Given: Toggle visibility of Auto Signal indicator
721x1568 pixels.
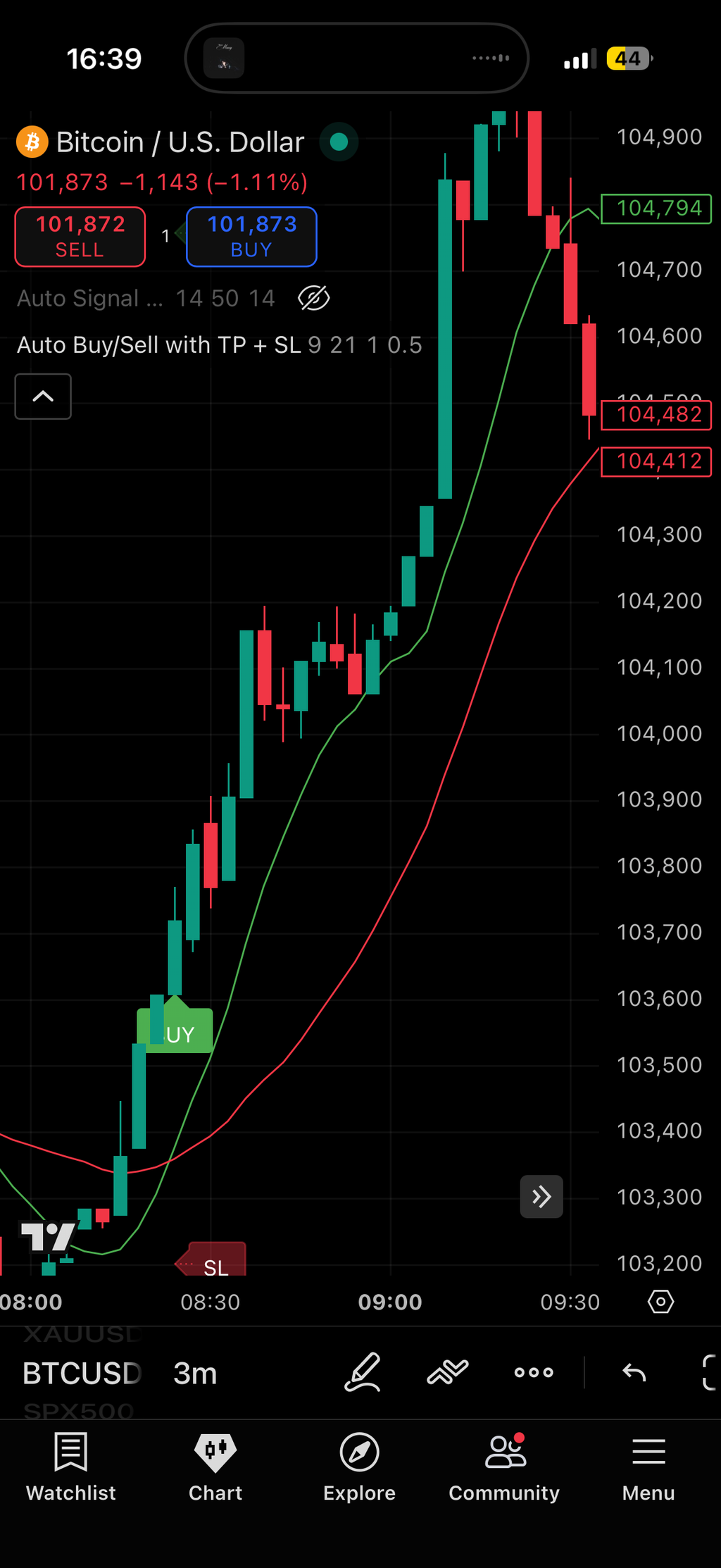Looking at the screenshot, I should [x=313, y=298].
